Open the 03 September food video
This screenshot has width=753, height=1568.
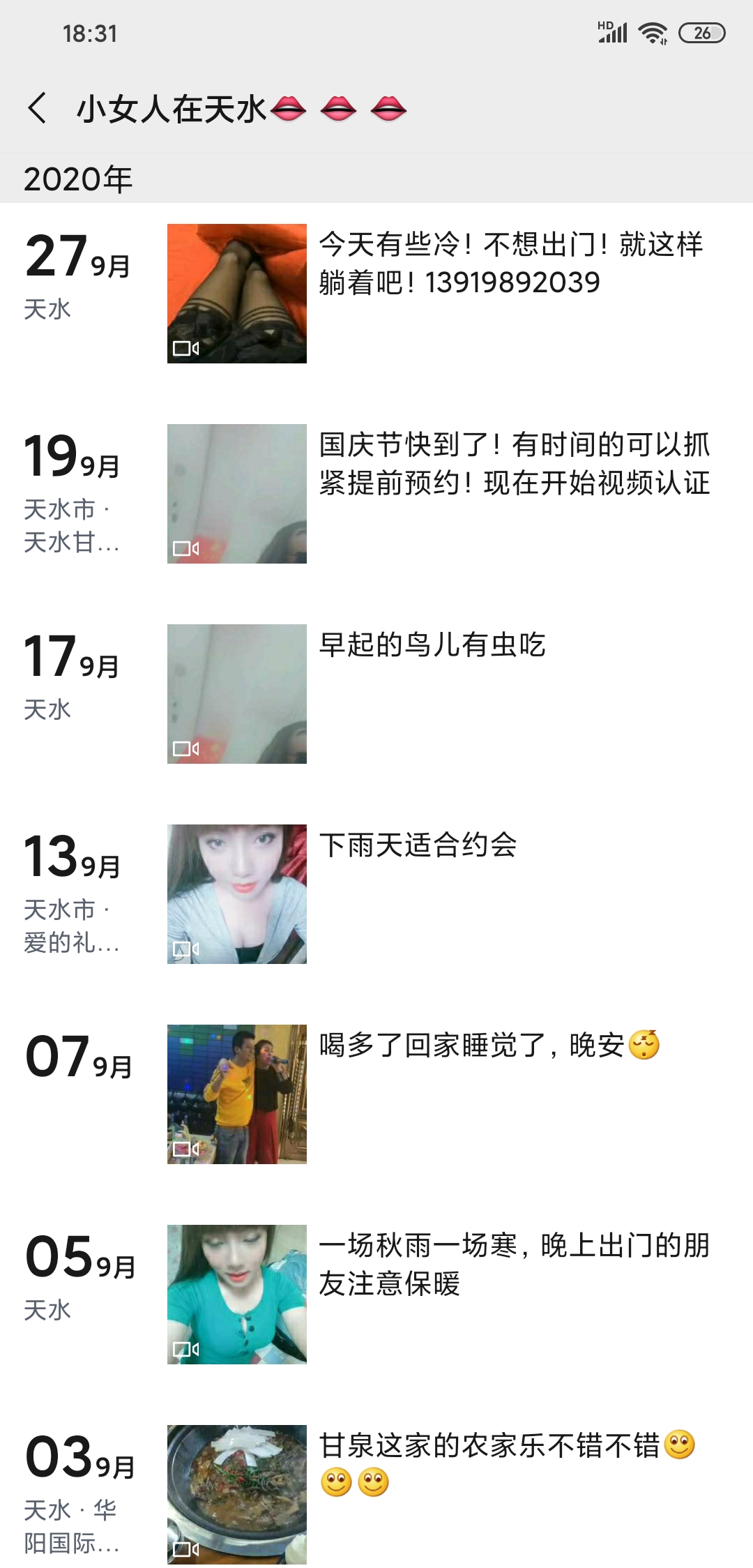coord(237,1494)
